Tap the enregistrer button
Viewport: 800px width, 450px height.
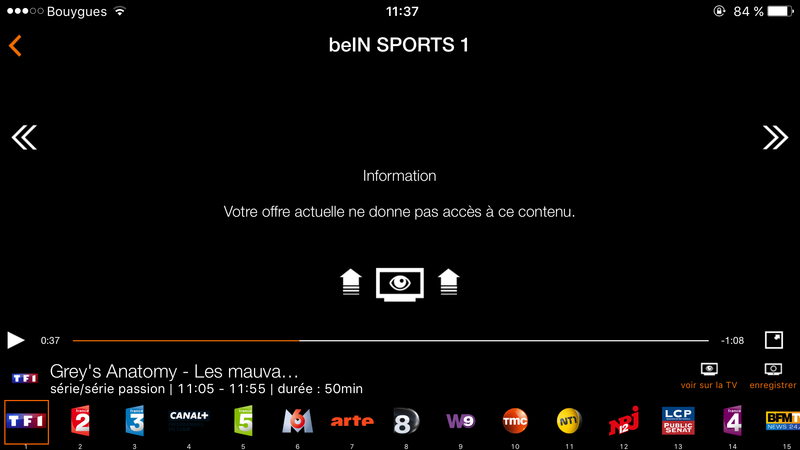773,376
